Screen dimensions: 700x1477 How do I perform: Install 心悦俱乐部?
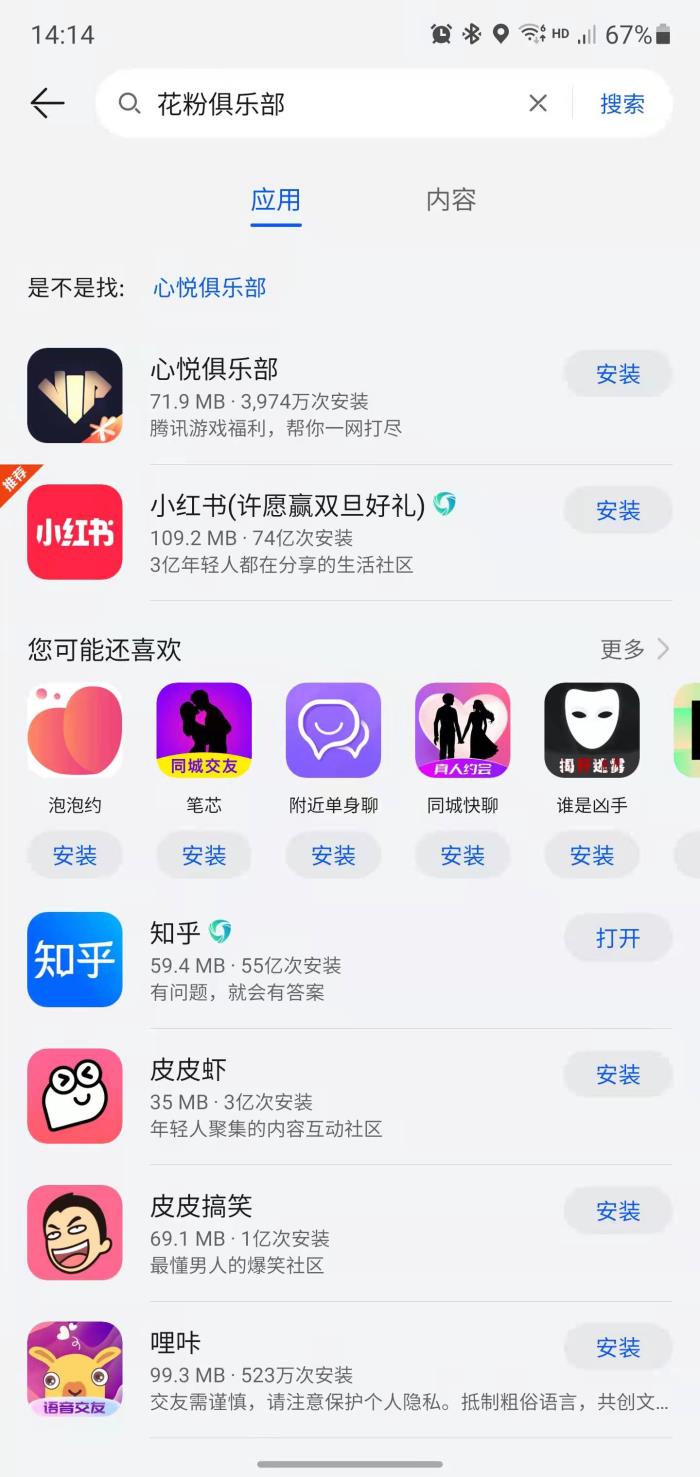click(x=617, y=374)
